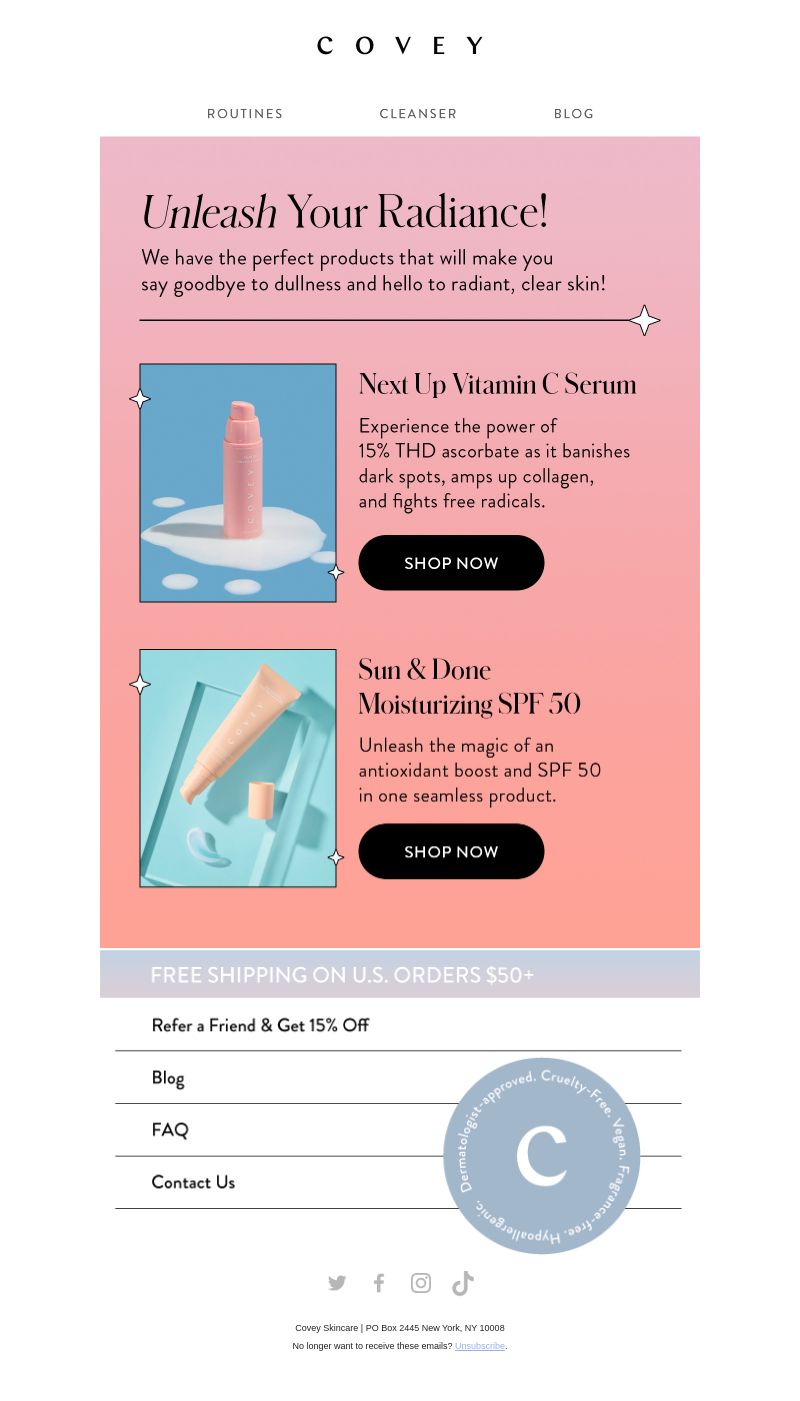The width and height of the screenshot is (800, 1401).
Task: Open the Blog link in top navigation
Action: pos(574,114)
